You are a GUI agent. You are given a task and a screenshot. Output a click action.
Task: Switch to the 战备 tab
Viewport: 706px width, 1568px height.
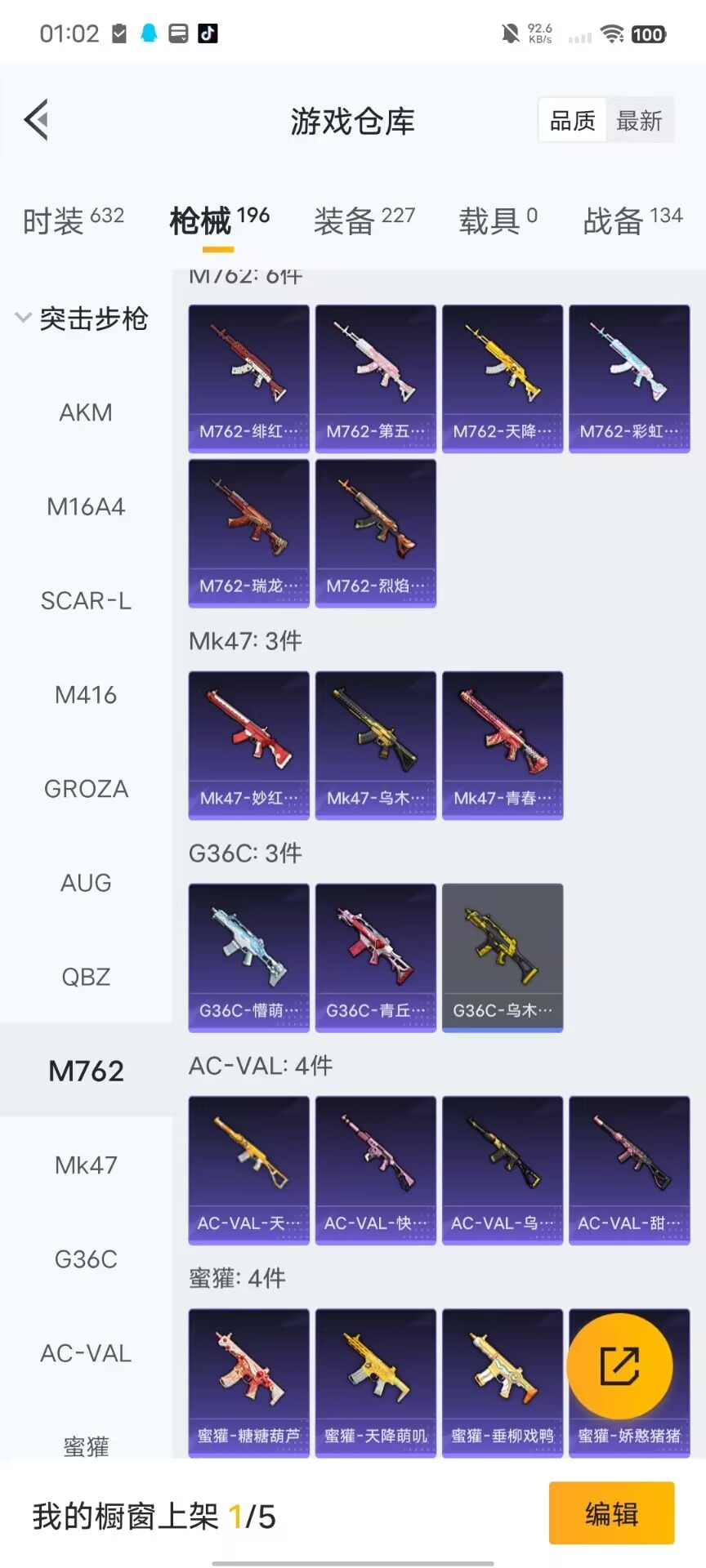[632, 220]
